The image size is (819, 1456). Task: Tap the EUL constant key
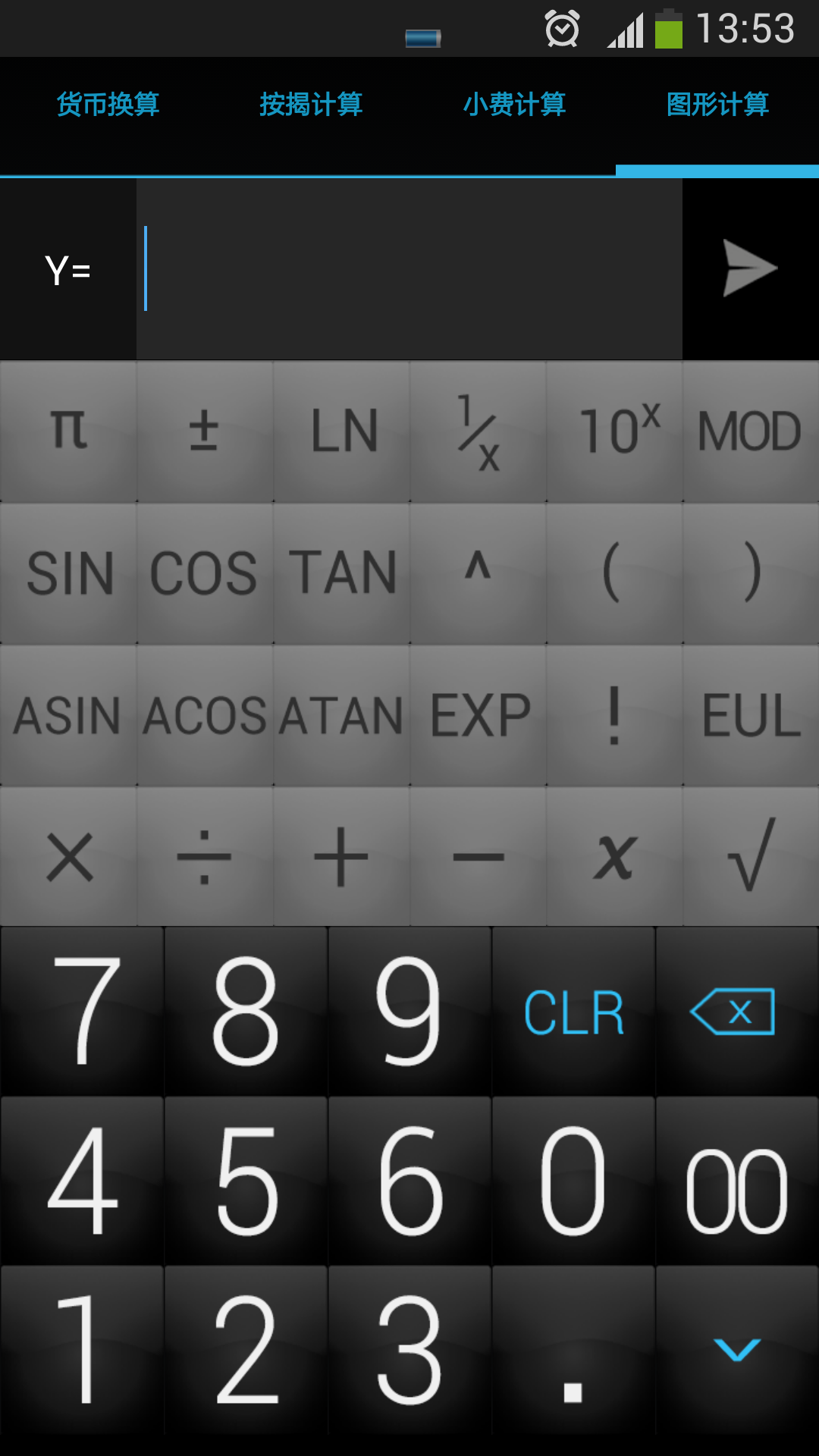(x=751, y=715)
